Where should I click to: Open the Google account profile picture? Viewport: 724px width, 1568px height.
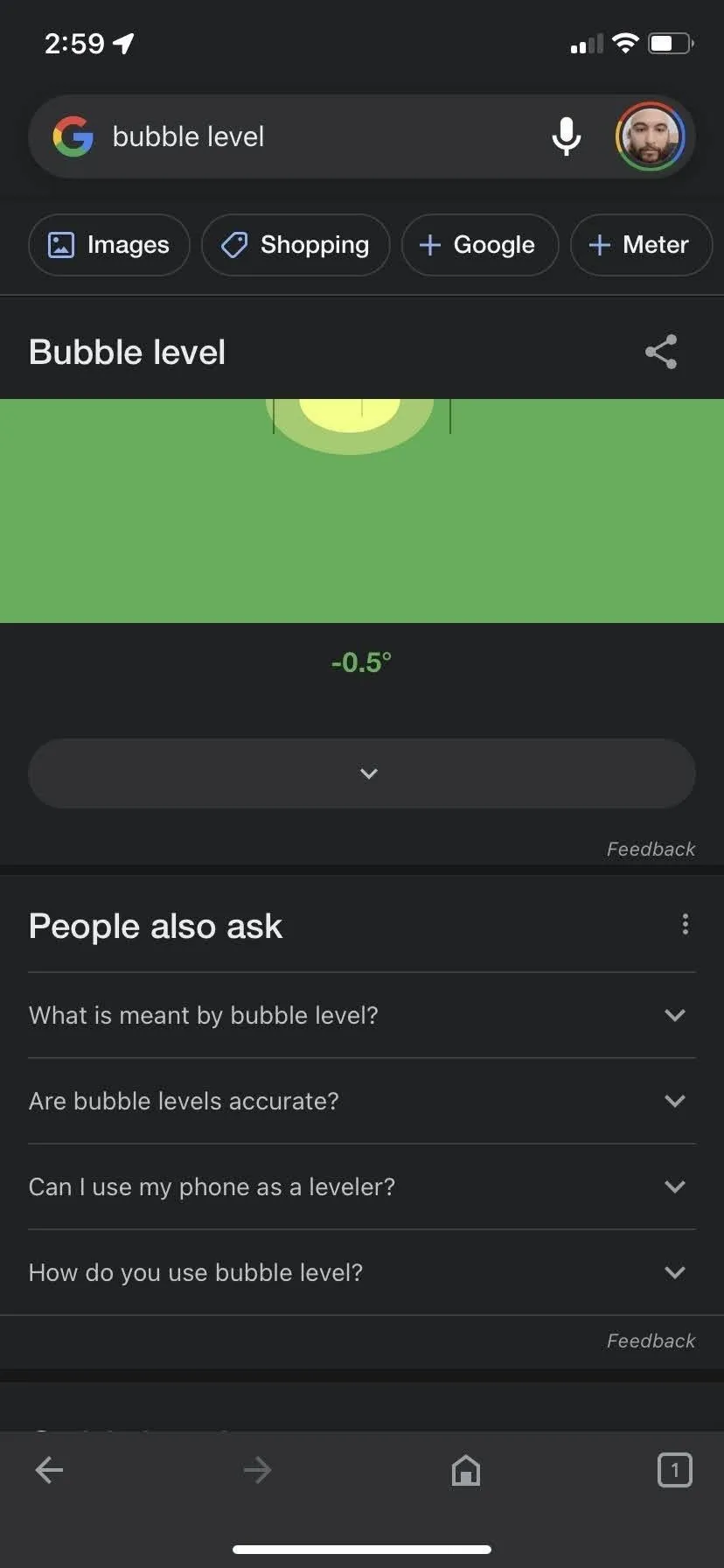pyautogui.click(x=650, y=136)
